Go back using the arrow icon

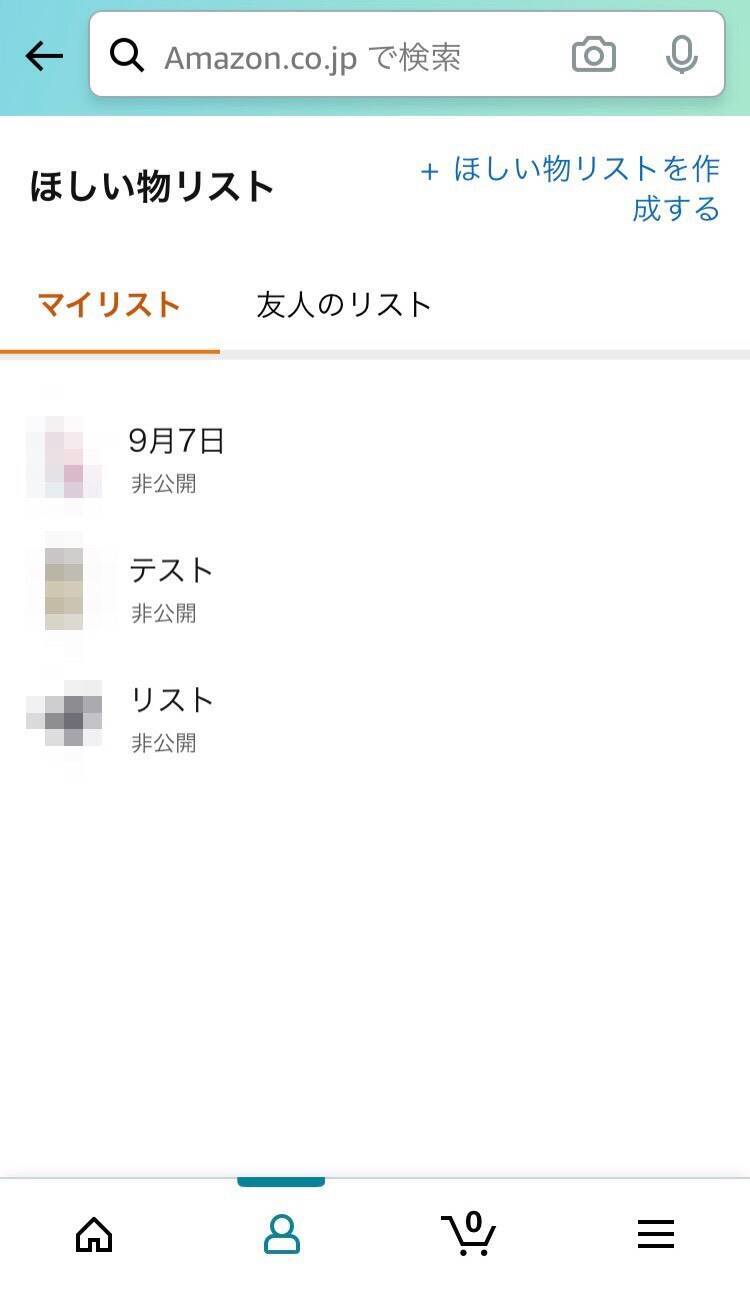point(44,56)
